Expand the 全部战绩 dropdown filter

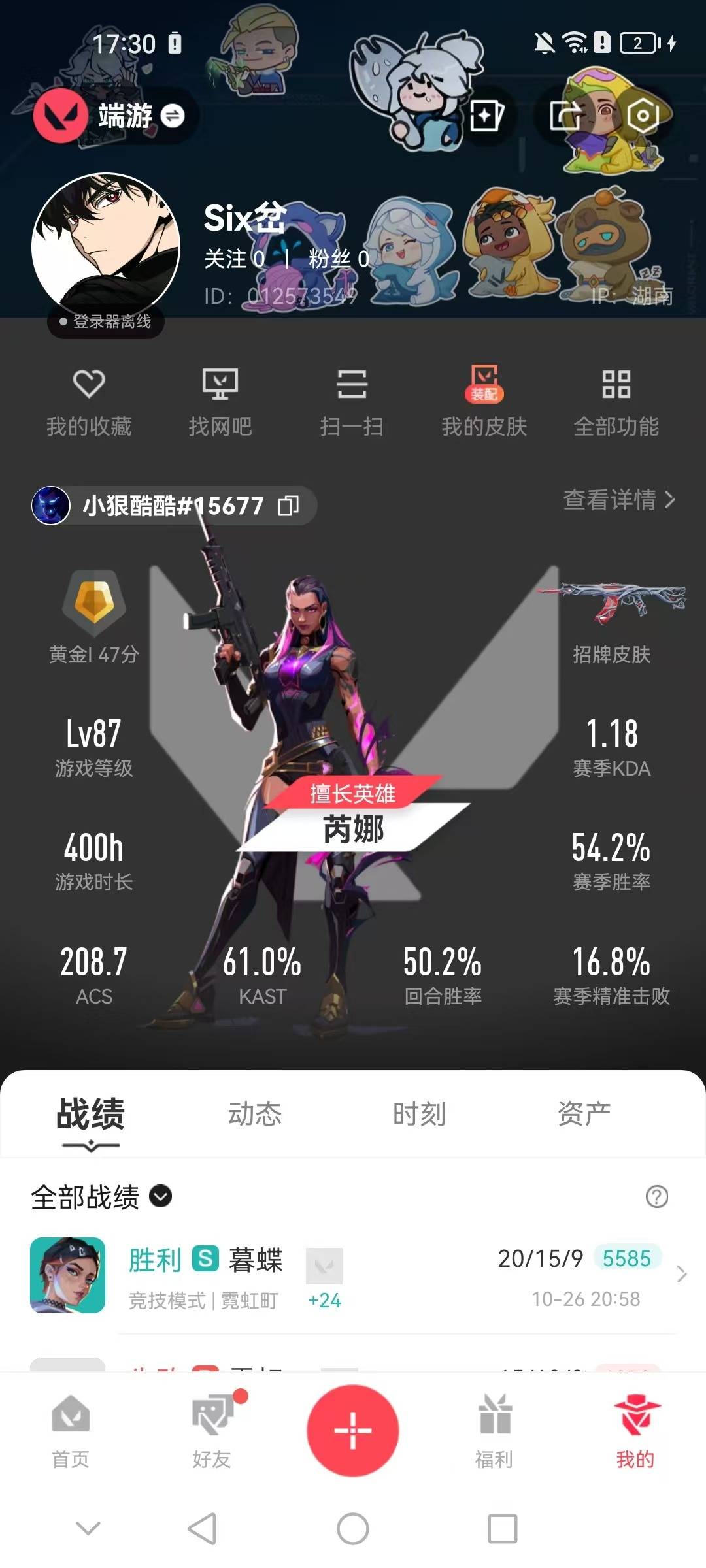[x=161, y=1196]
